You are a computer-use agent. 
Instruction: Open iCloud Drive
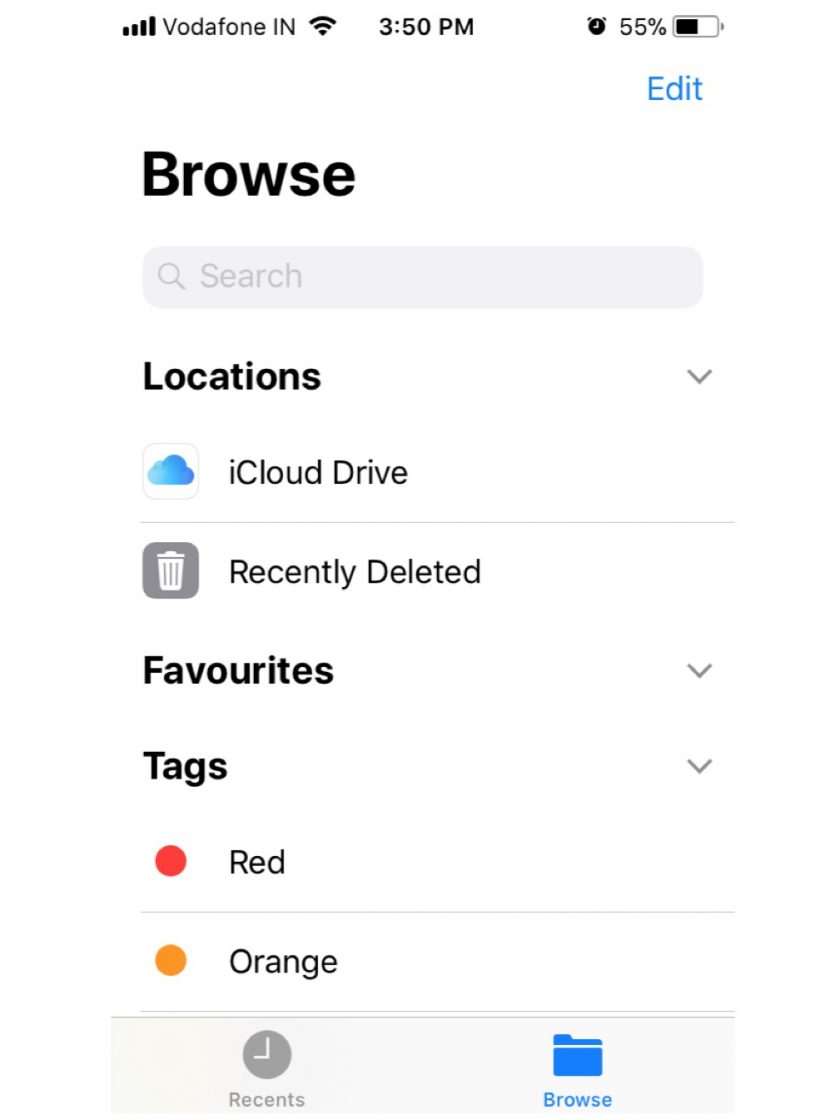click(318, 472)
